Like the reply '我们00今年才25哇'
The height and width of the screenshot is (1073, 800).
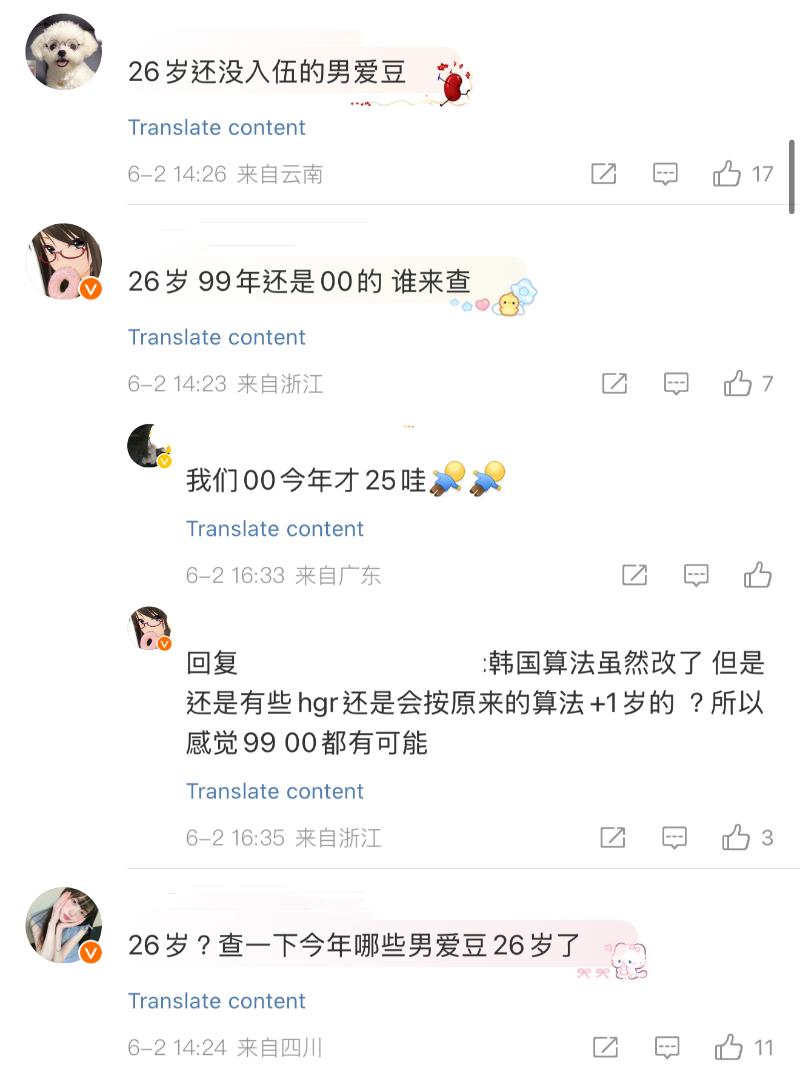pyautogui.click(x=758, y=575)
